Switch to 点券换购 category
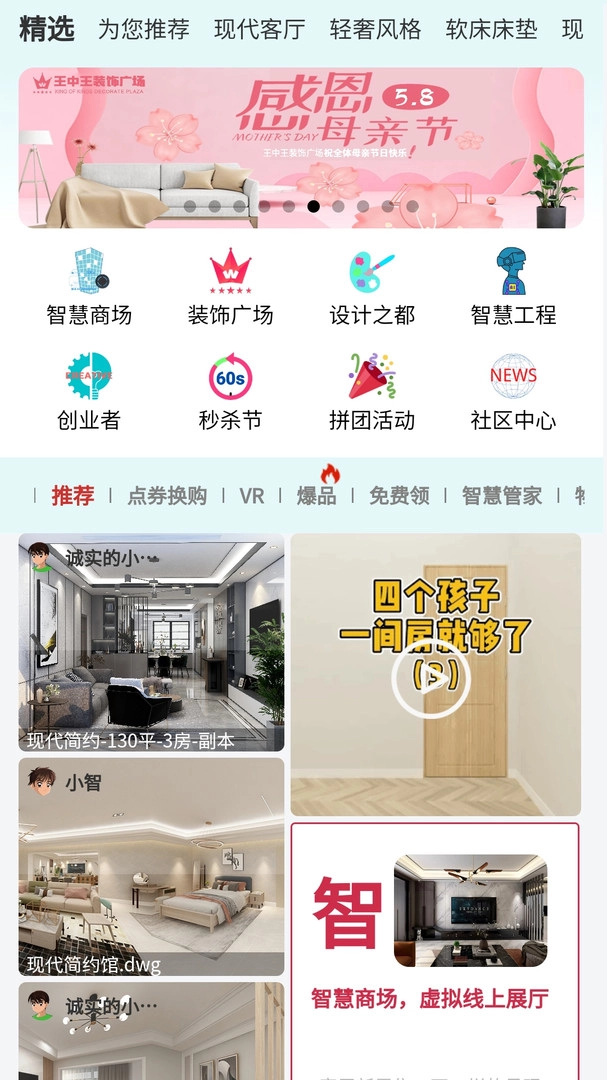The width and height of the screenshot is (607, 1080). point(167,495)
